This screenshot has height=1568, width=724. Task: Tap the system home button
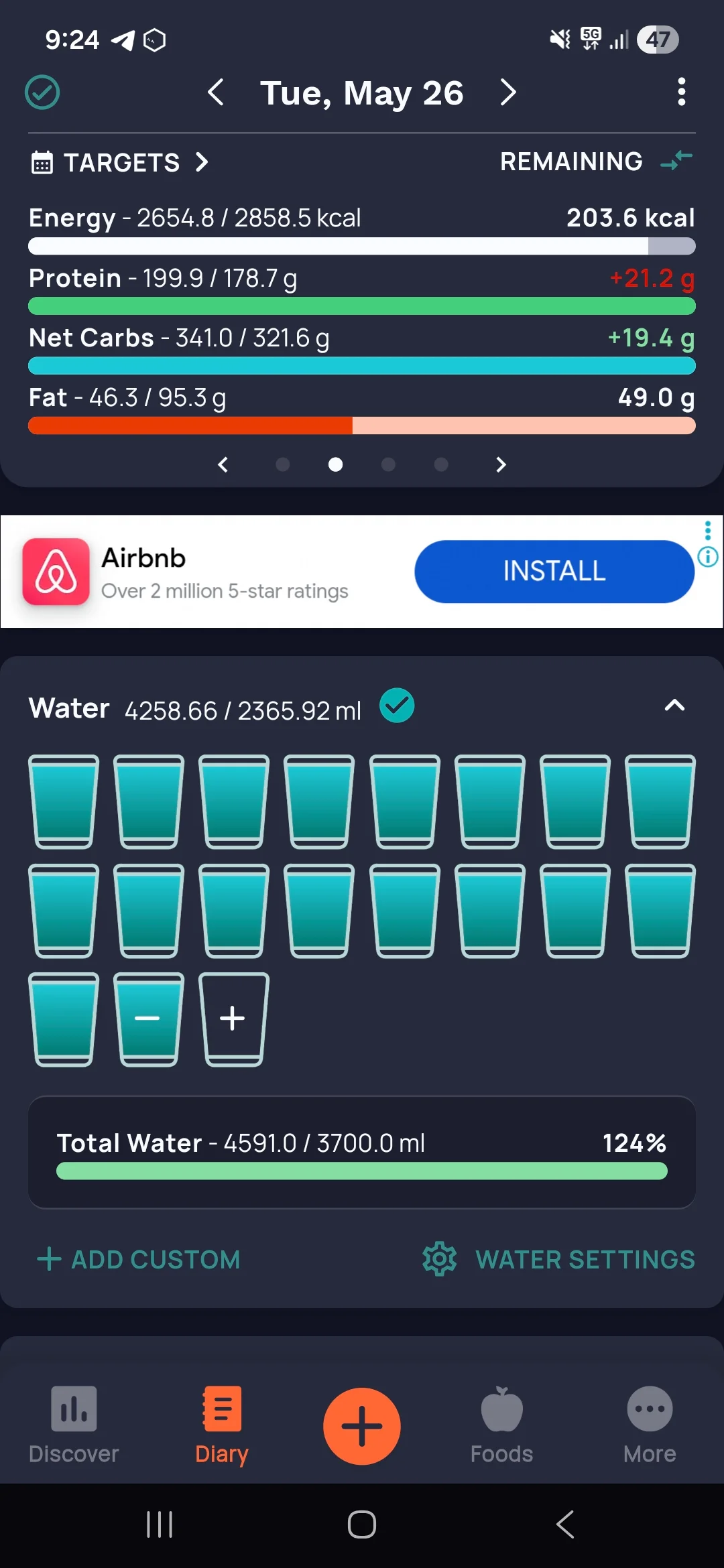[362, 1525]
